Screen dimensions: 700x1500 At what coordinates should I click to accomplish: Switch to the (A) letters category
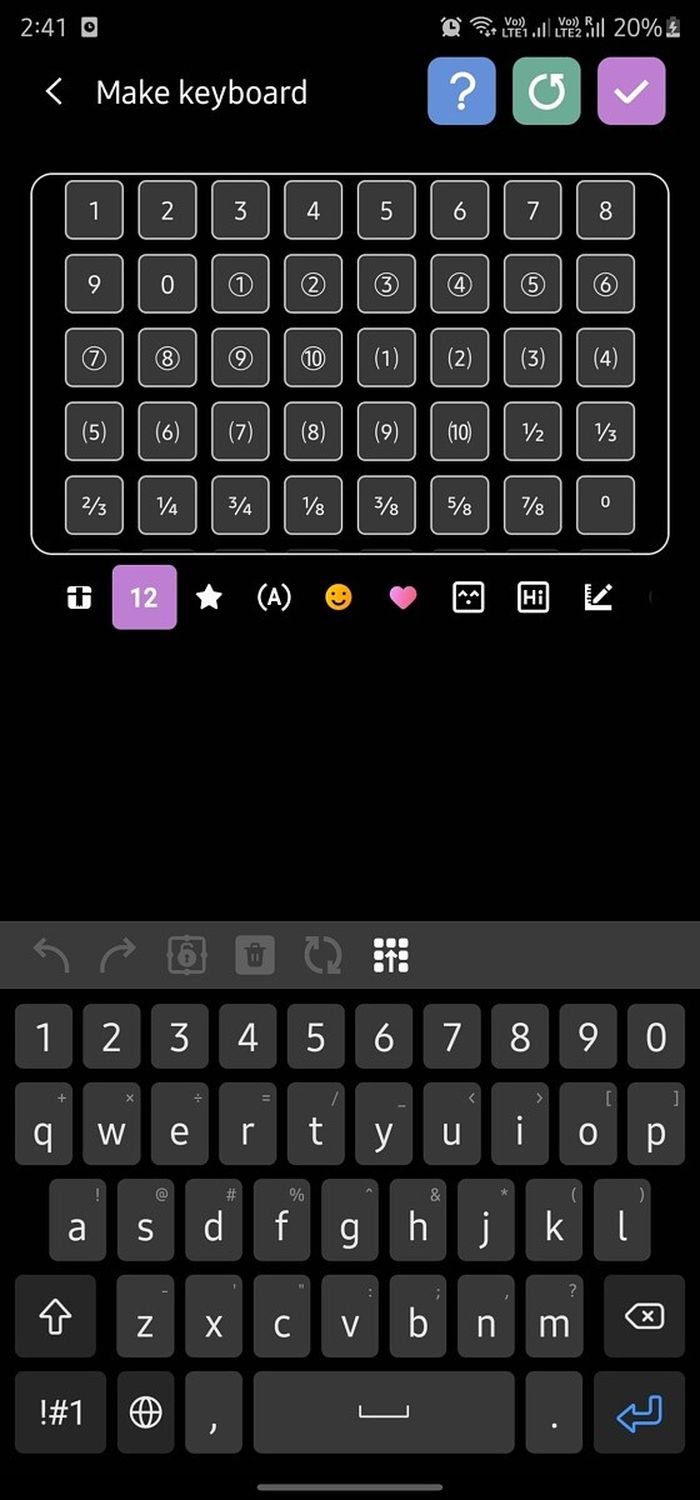274,598
